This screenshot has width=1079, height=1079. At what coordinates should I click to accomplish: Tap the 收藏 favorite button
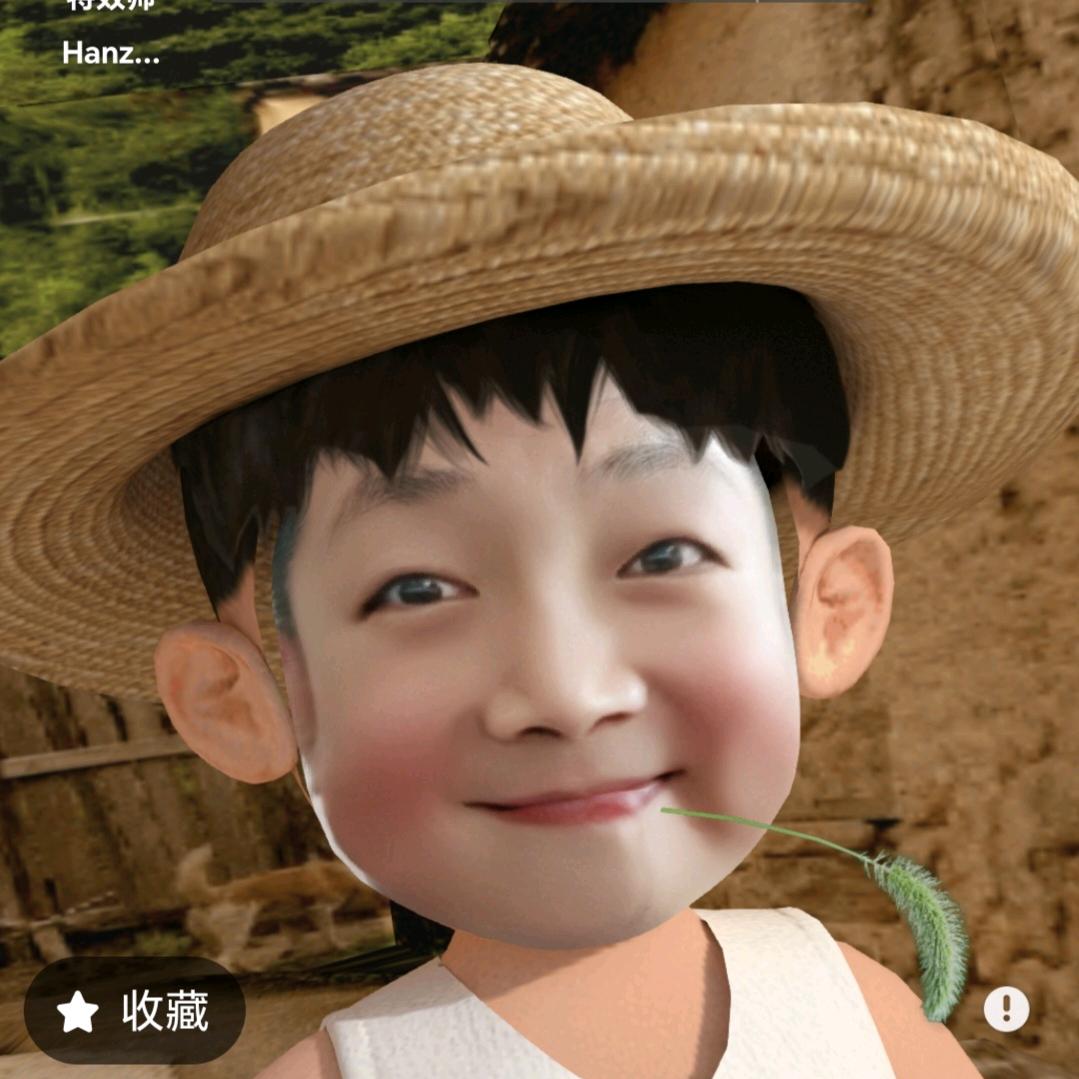(134, 1011)
